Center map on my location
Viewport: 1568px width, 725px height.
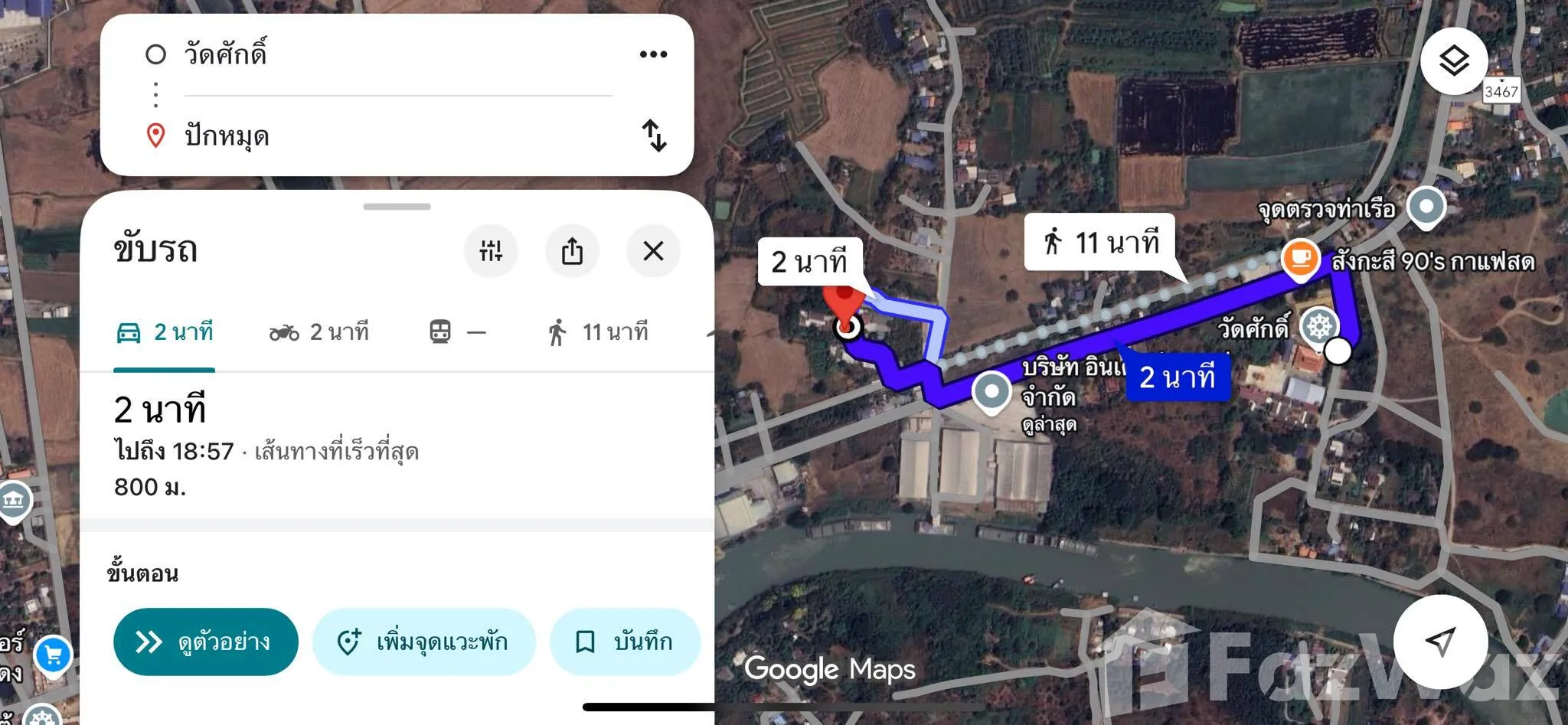pyautogui.click(x=1439, y=642)
